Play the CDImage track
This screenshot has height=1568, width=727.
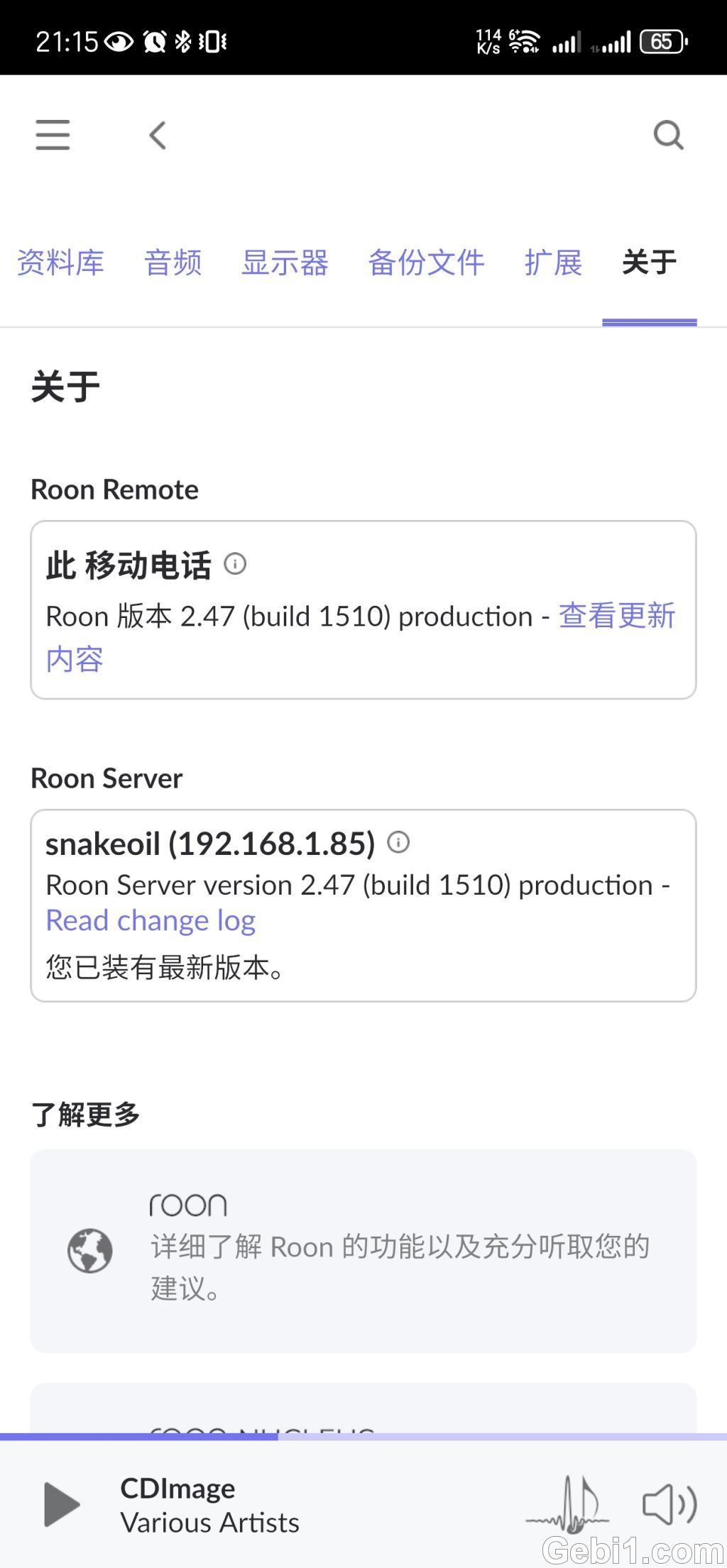tap(62, 1503)
